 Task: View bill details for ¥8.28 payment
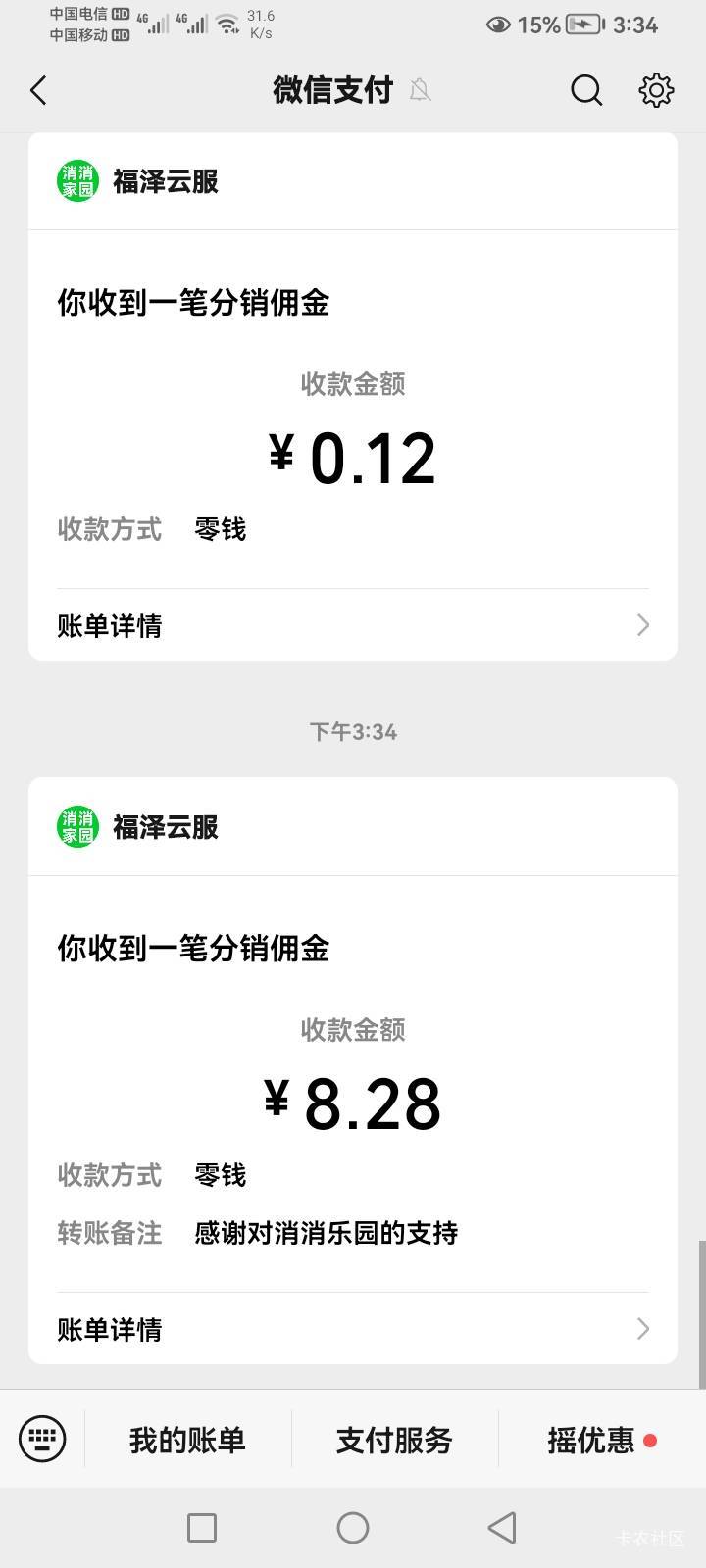353,1329
